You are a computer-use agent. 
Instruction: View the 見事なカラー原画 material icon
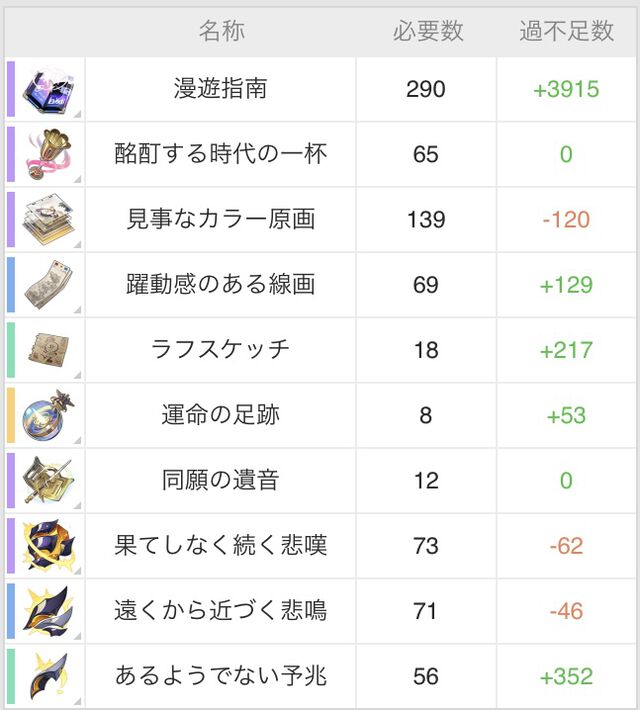pyautogui.click(x=48, y=220)
